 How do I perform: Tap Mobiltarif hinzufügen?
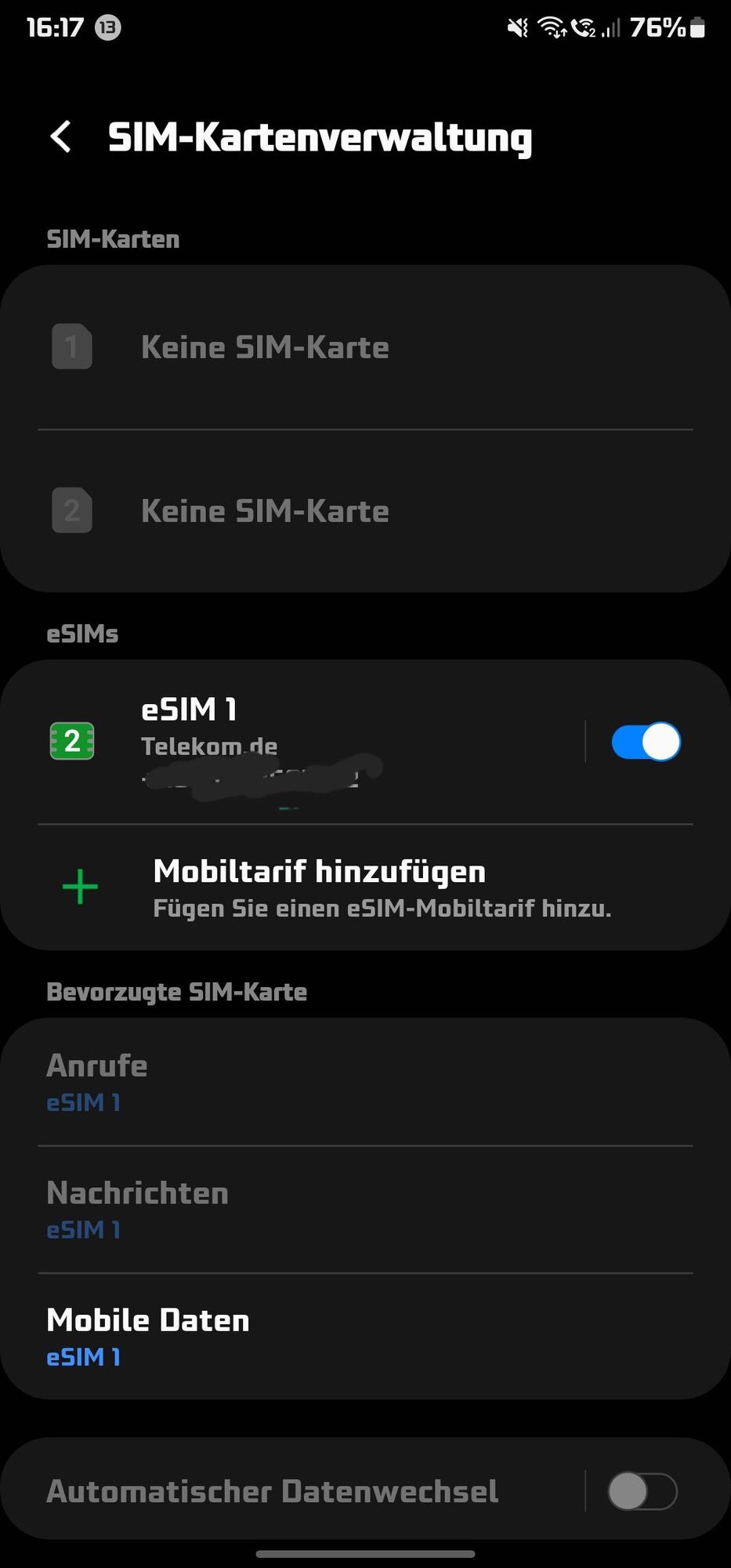coord(365,887)
